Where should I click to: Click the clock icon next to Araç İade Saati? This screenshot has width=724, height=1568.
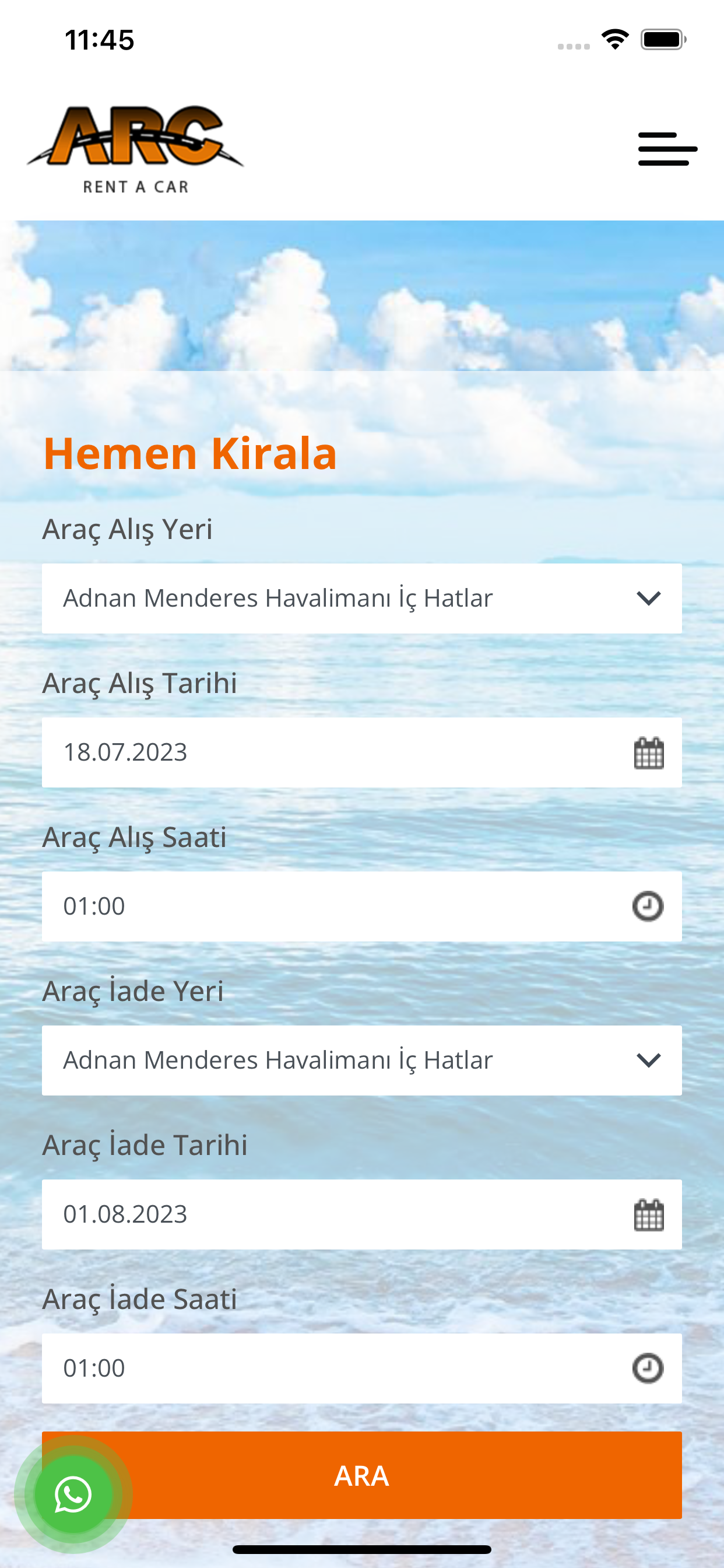click(646, 1368)
